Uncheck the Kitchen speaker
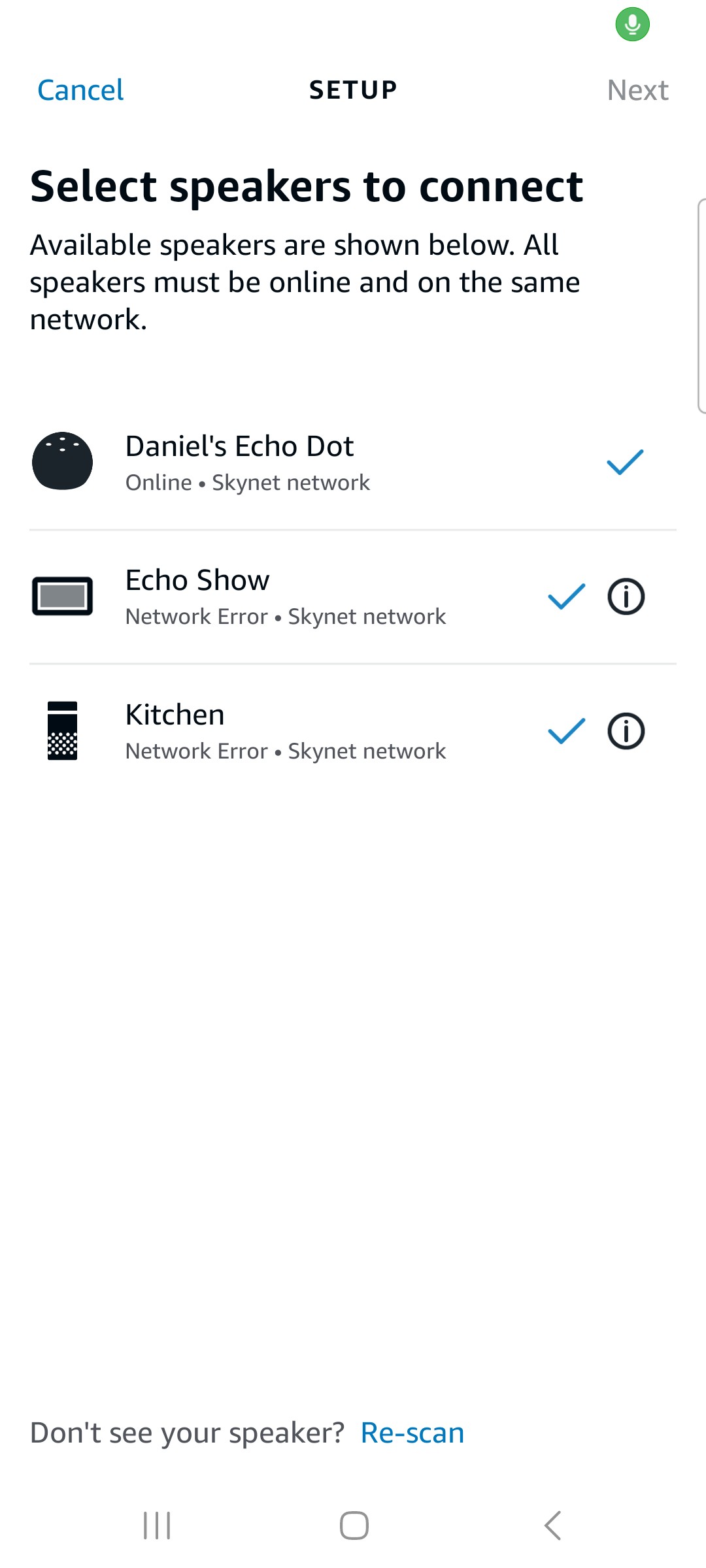 [x=566, y=730]
